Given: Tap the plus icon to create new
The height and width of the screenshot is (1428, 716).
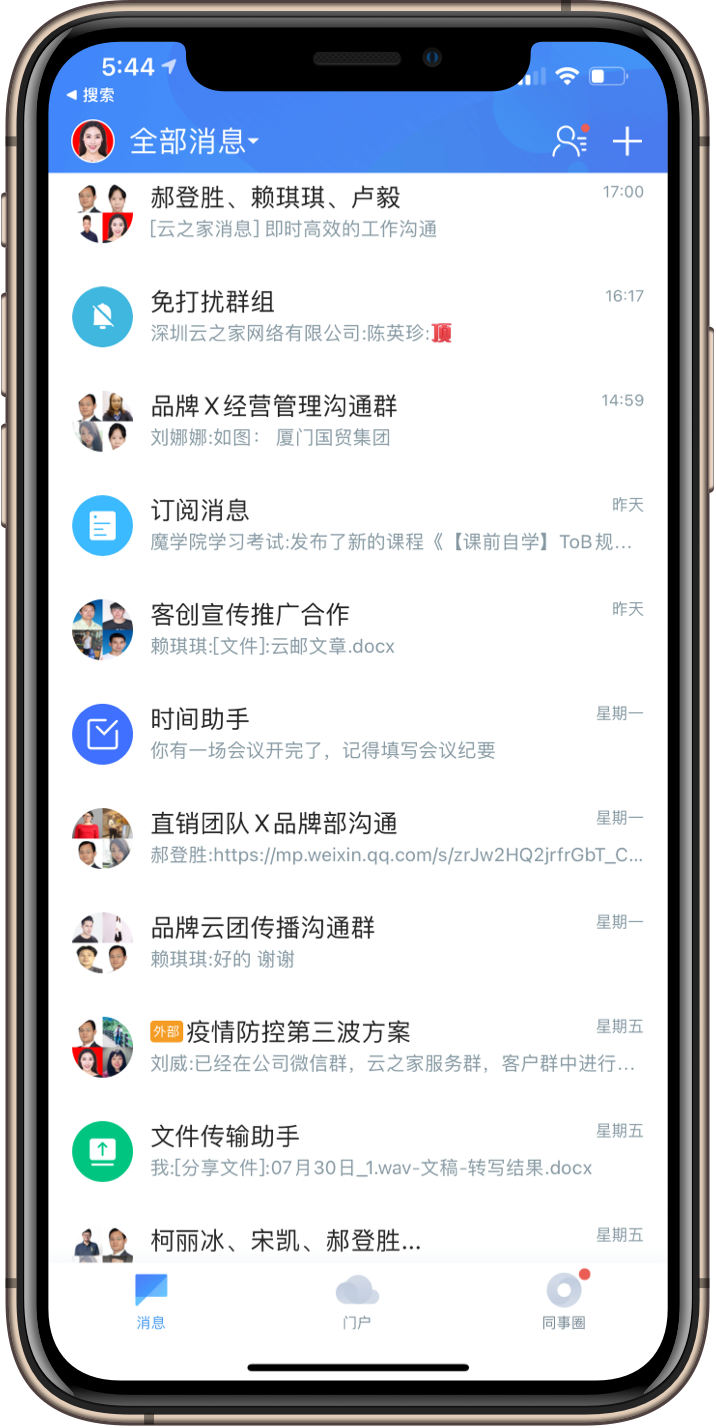Looking at the screenshot, I should coord(627,141).
